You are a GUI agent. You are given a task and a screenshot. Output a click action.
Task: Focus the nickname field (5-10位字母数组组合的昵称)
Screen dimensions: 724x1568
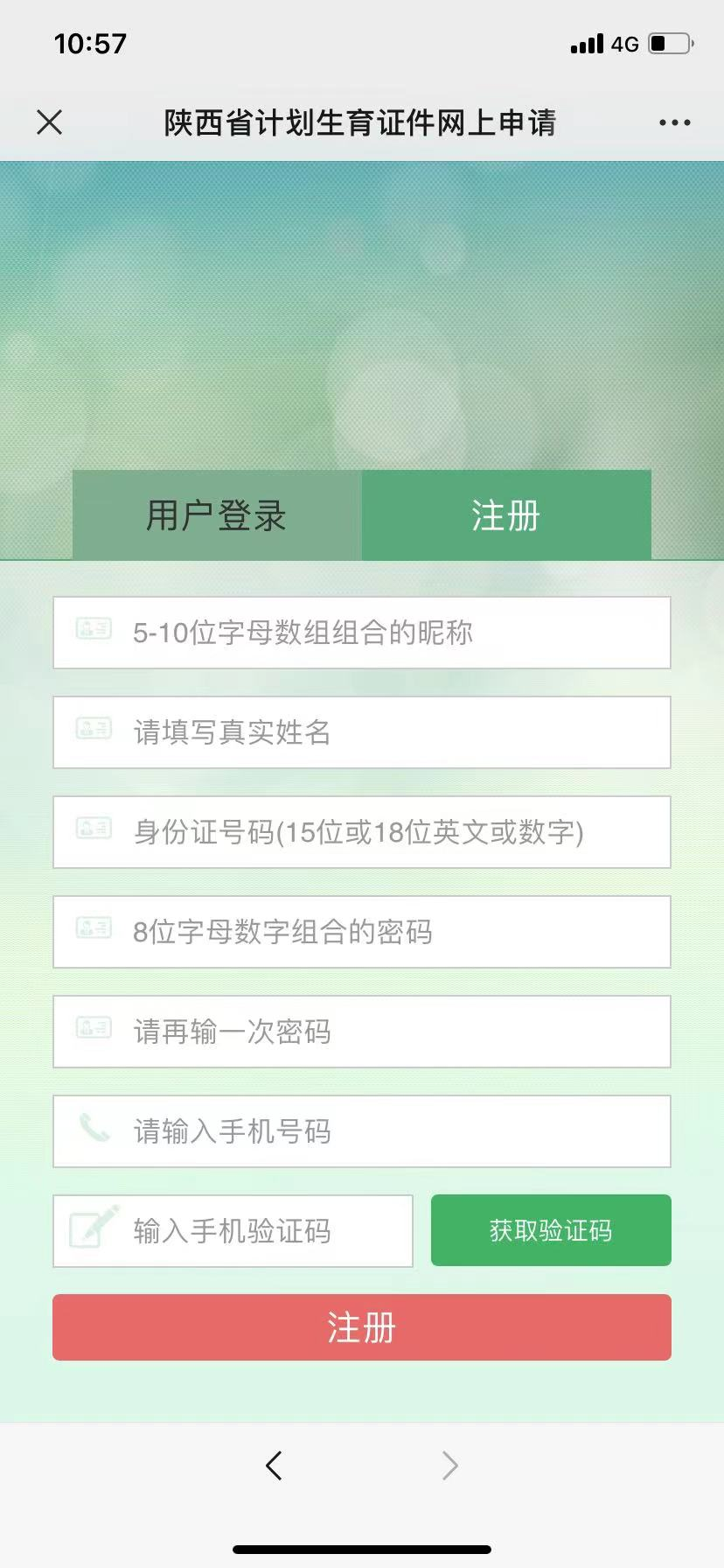click(x=362, y=633)
